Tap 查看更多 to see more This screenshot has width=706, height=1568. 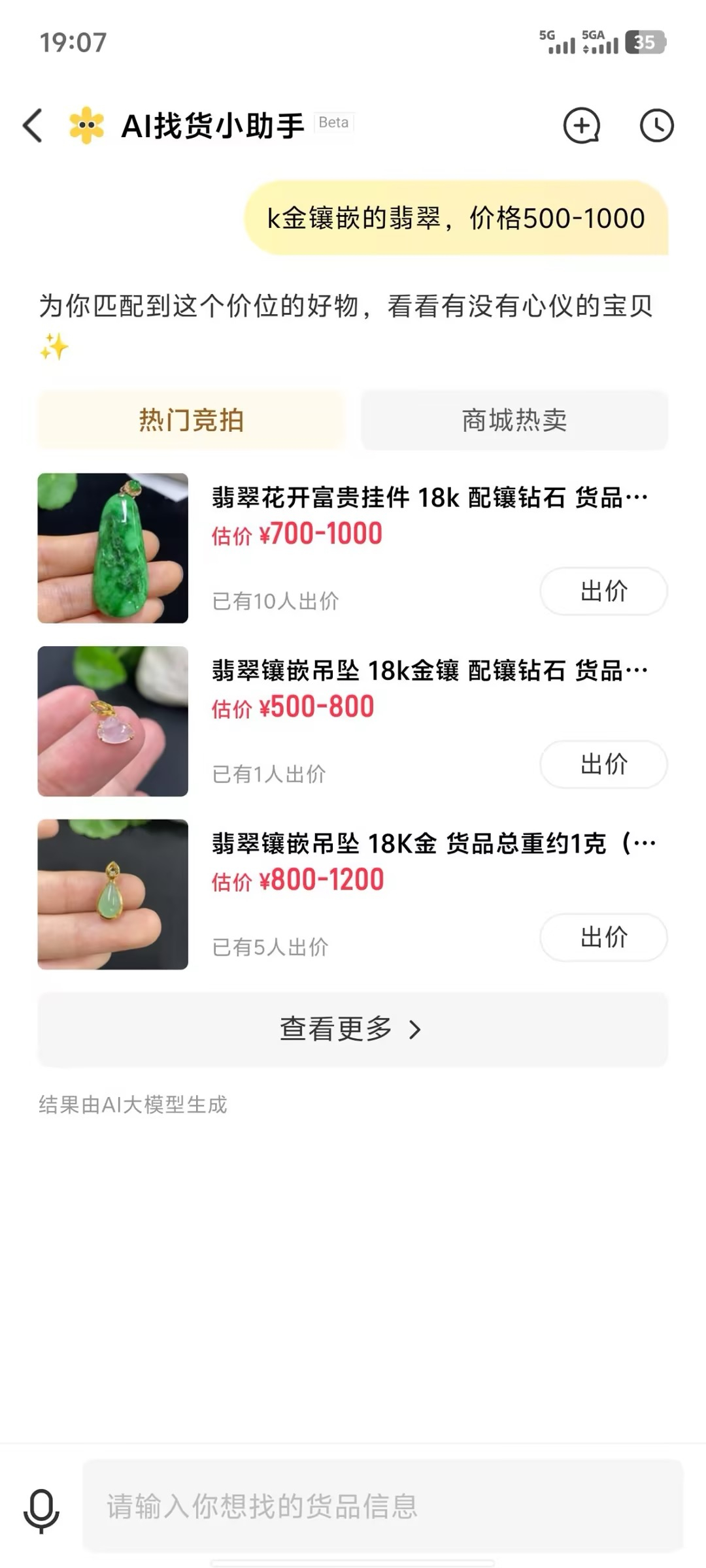click(352, 1029)
